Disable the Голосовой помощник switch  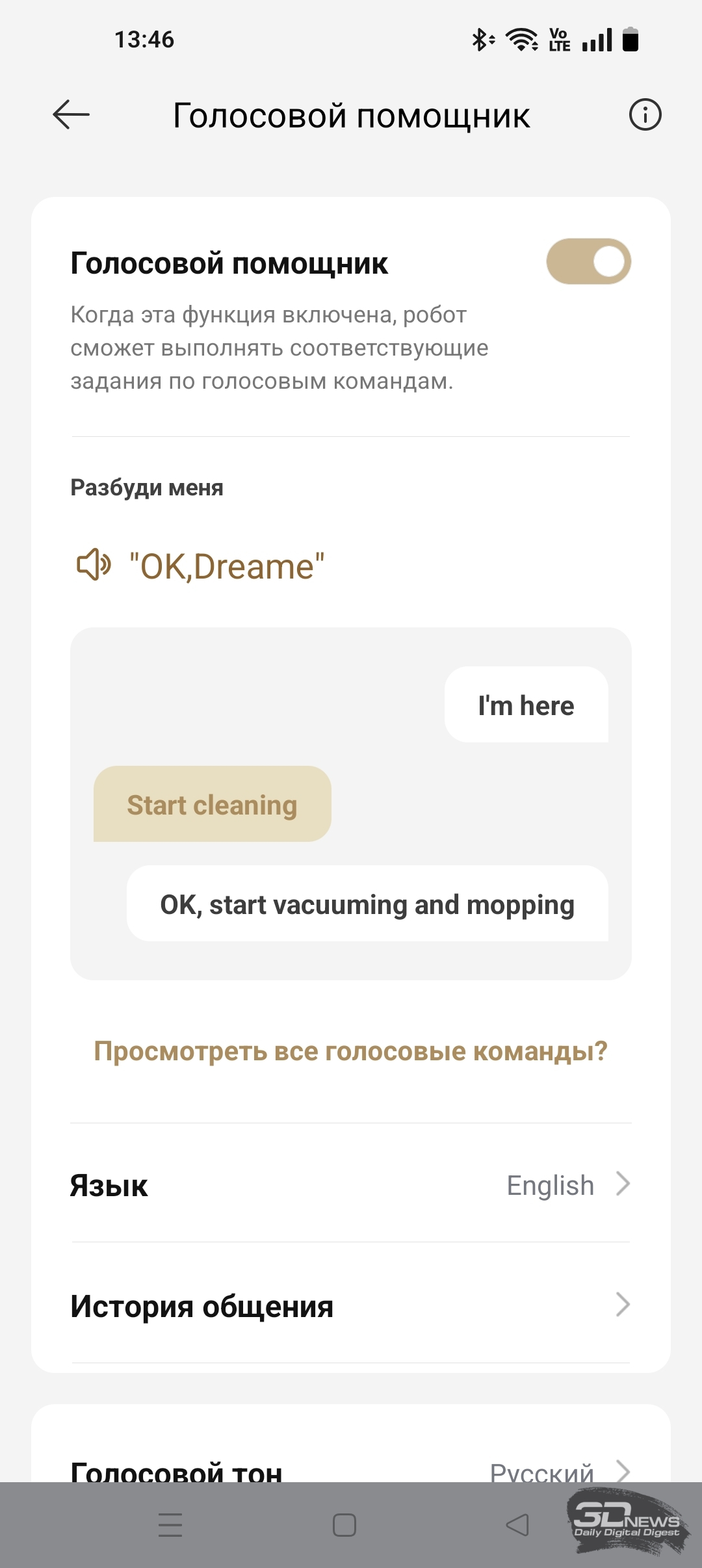tap(588, 261)
